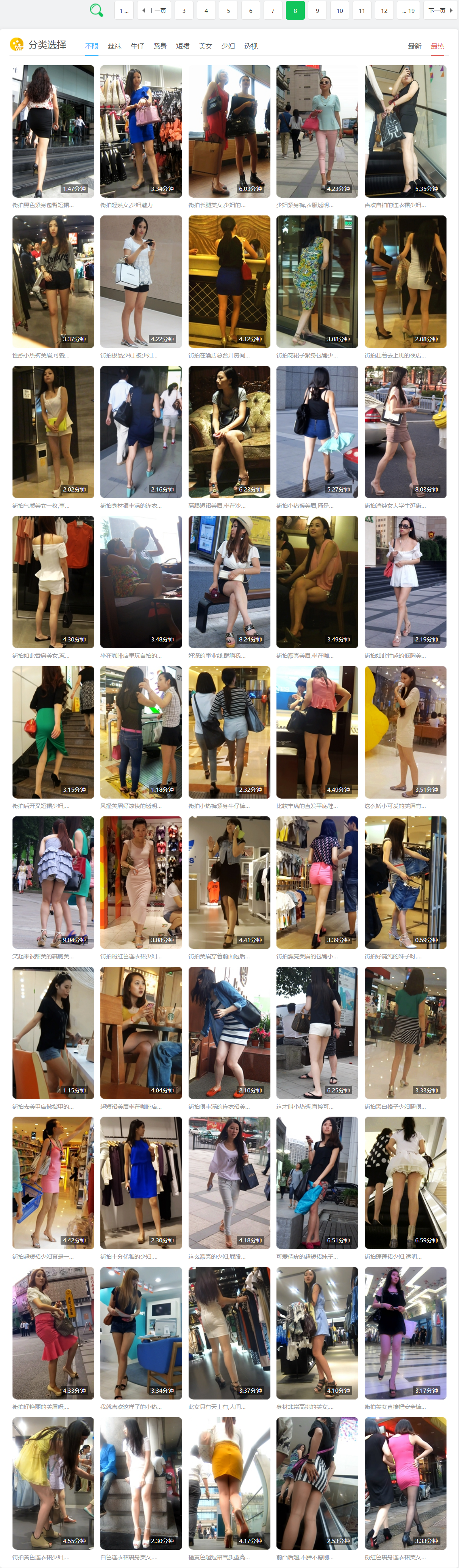The height and width of the screenshot is (1568, 459).
Task: Open the video lasting 9.04分钟
Action: coord(53,882)
